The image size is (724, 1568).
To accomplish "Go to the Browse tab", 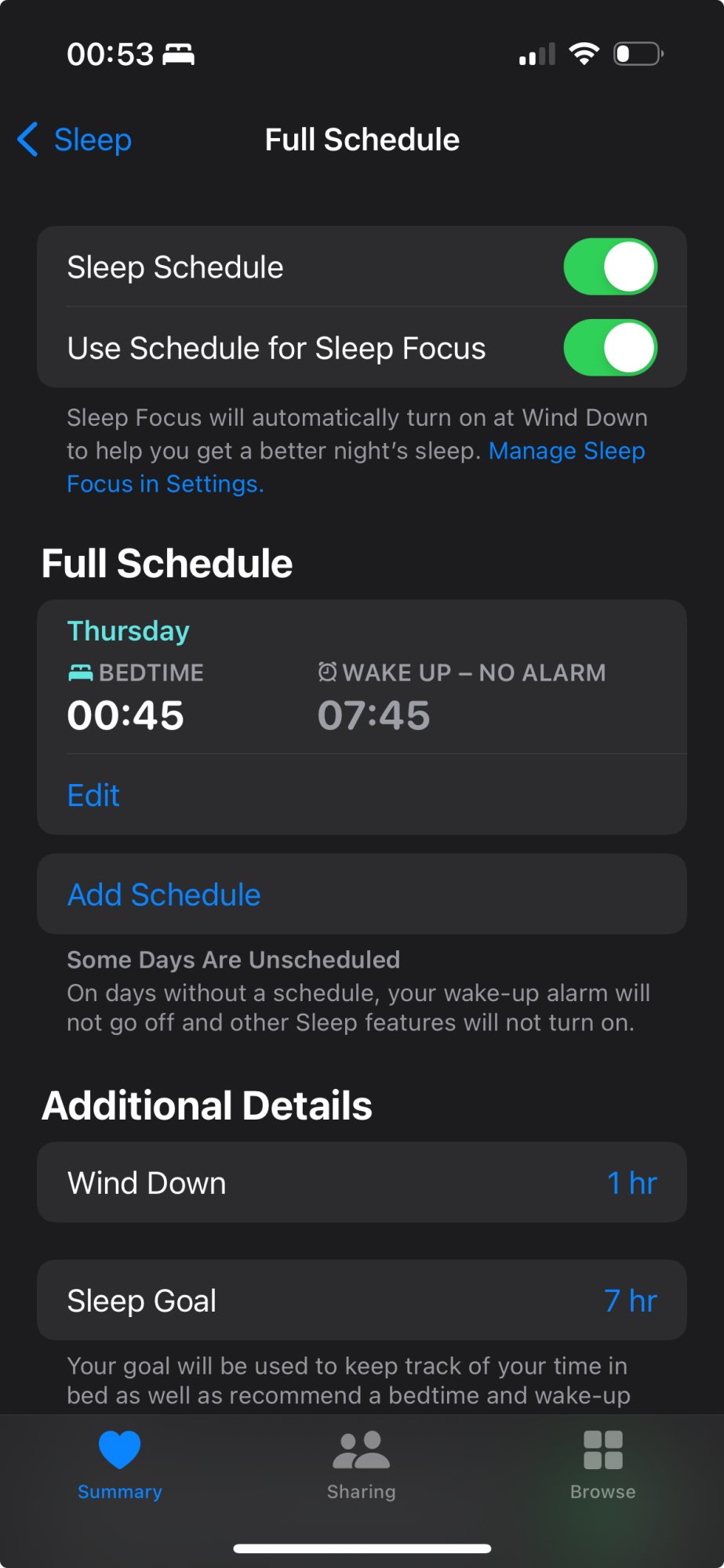I will tap(602, 1464).
